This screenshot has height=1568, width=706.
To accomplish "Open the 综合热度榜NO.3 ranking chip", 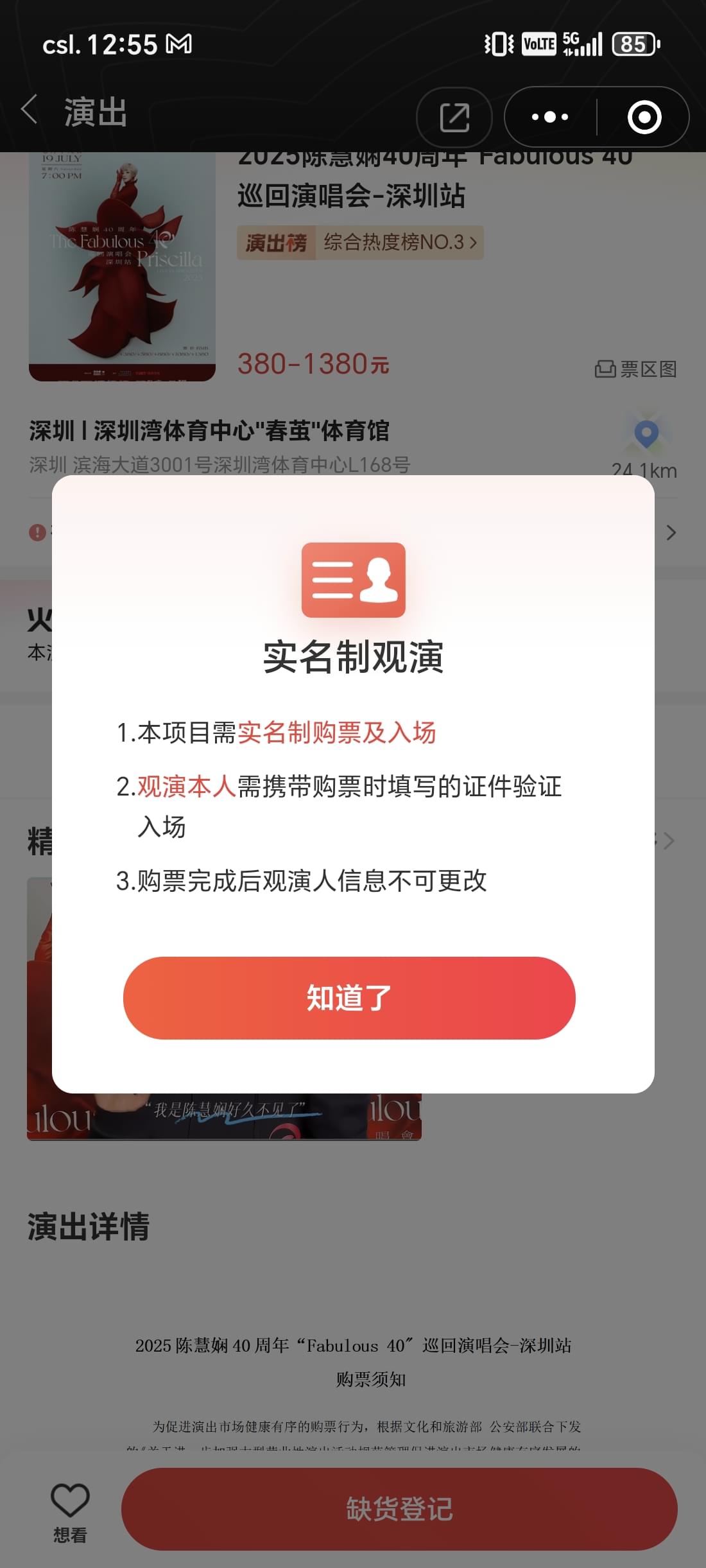I will click(x=360, y=242).
